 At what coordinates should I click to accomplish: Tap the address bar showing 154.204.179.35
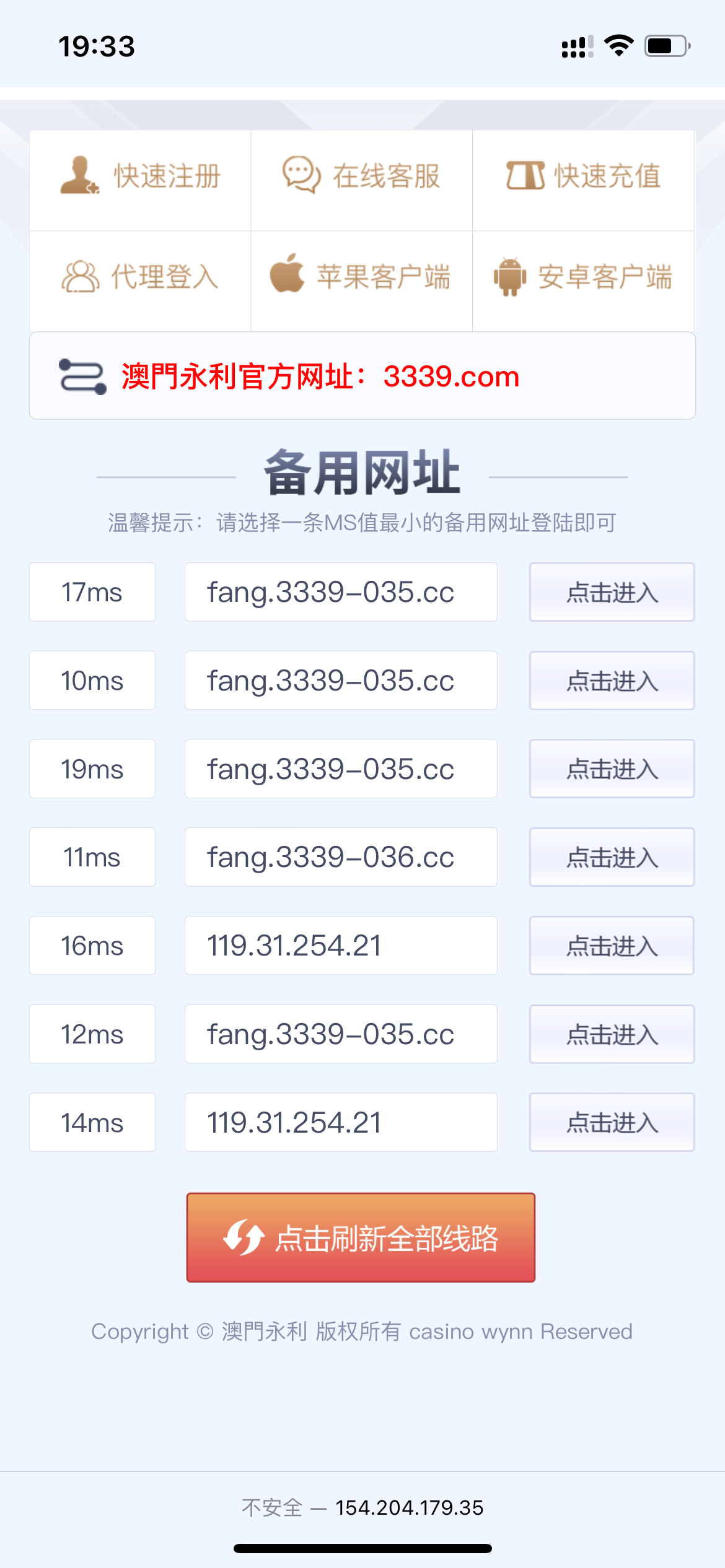362,1507
